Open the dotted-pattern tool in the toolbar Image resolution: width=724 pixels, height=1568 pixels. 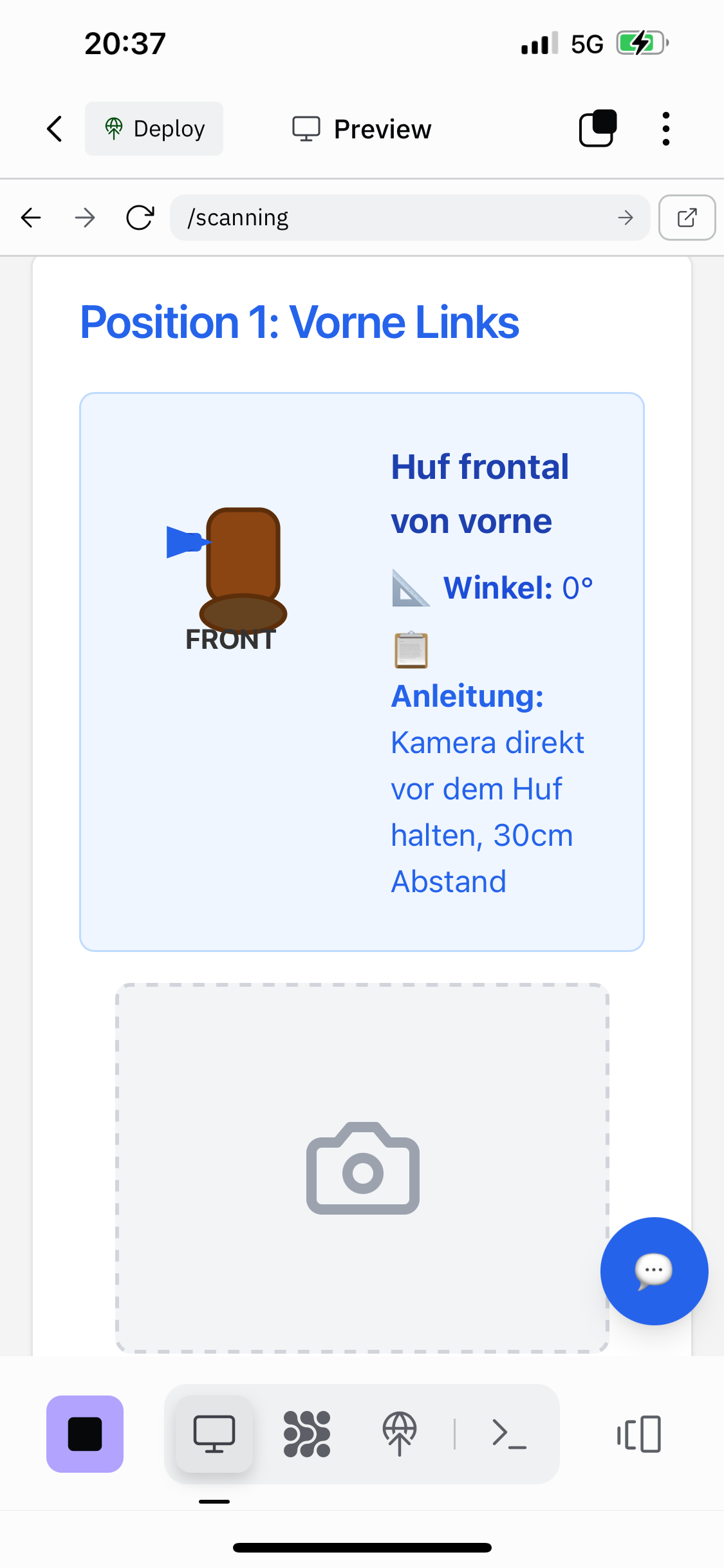(x=307, y=1434)
